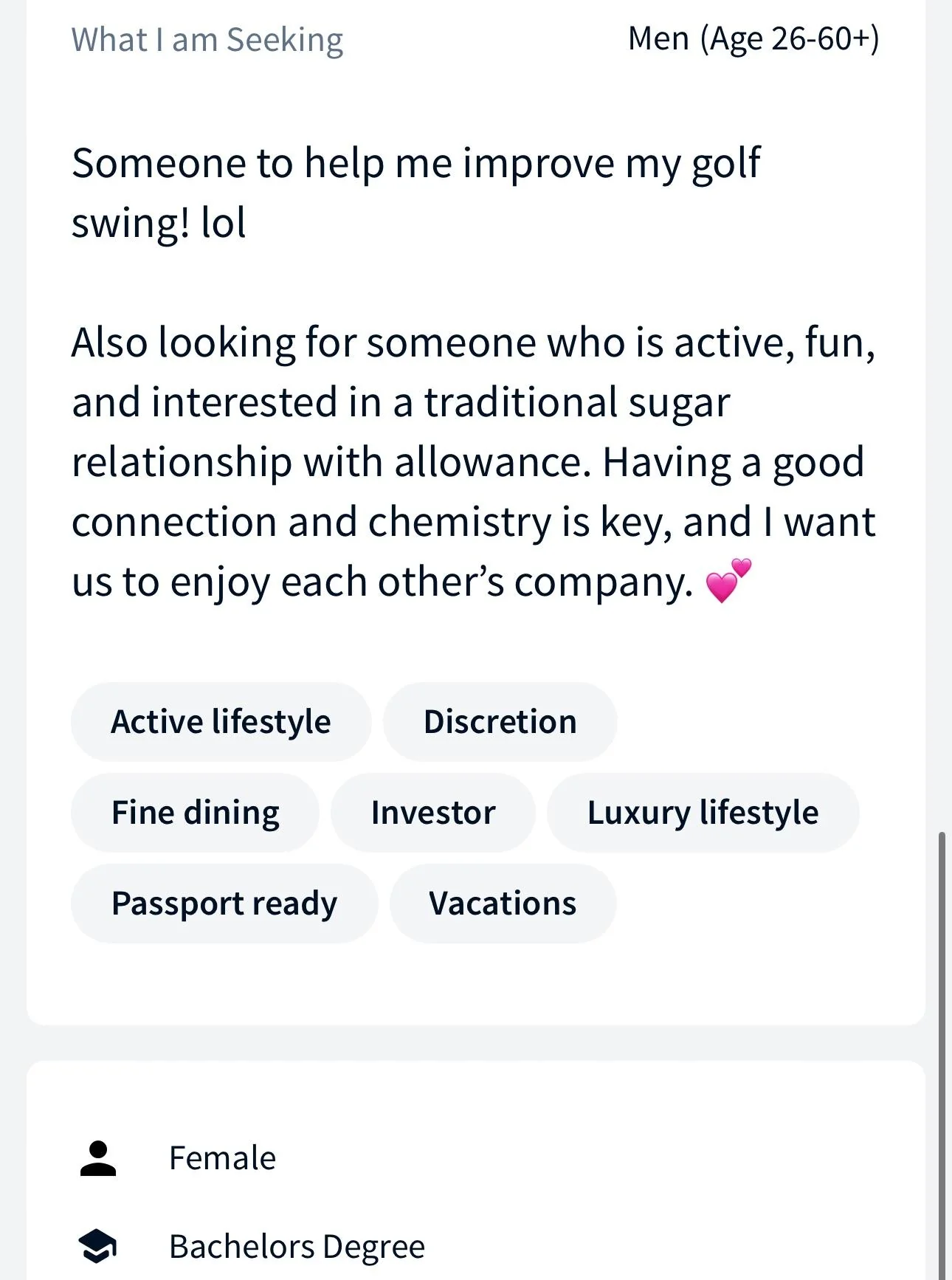Select the Discretion tag chip

[500, 722]
